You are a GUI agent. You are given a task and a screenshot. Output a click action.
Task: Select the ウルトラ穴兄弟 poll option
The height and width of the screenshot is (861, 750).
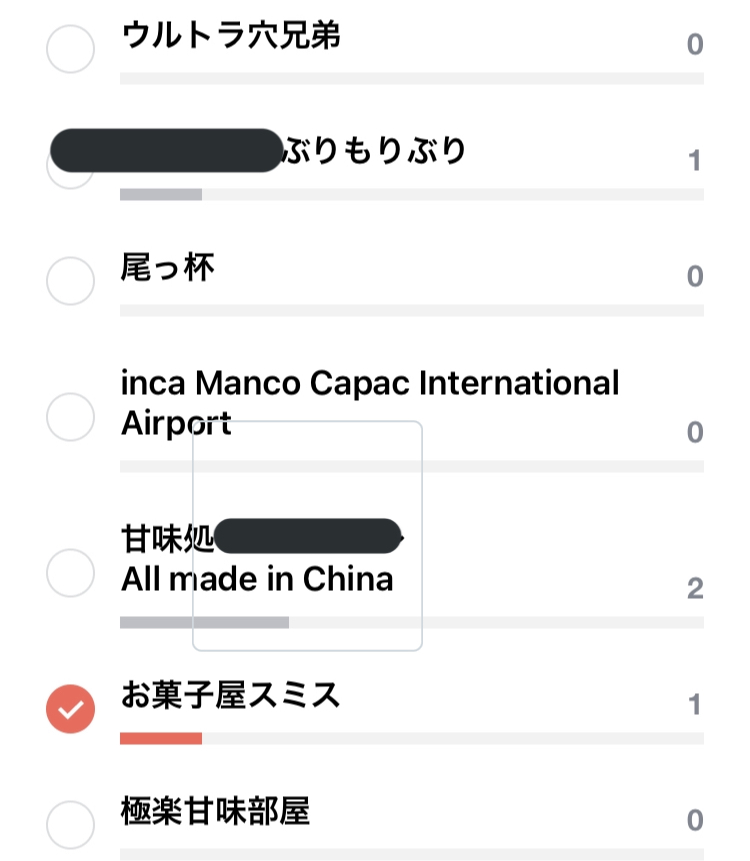click(71, 48)
